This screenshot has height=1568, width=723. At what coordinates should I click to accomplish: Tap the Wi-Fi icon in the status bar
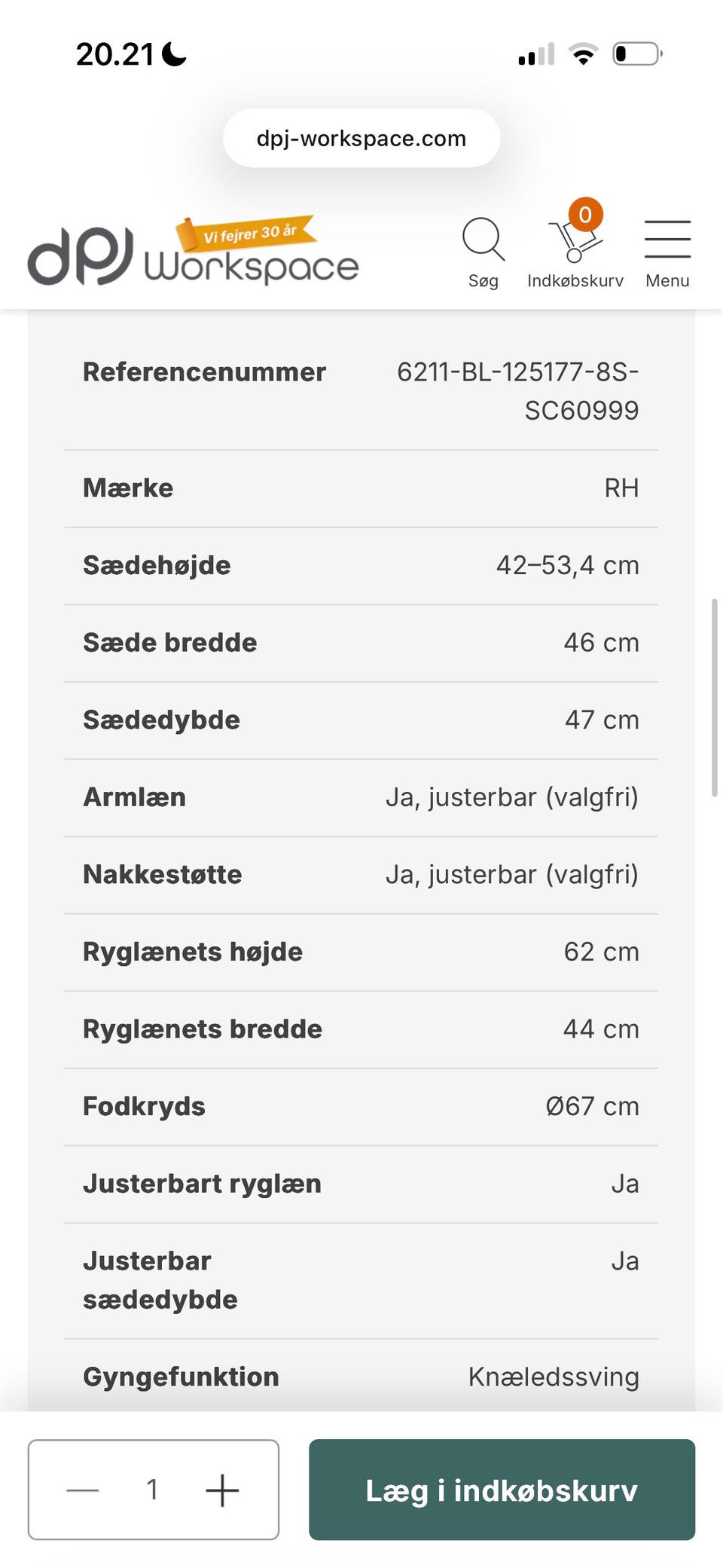pos(584,53)
